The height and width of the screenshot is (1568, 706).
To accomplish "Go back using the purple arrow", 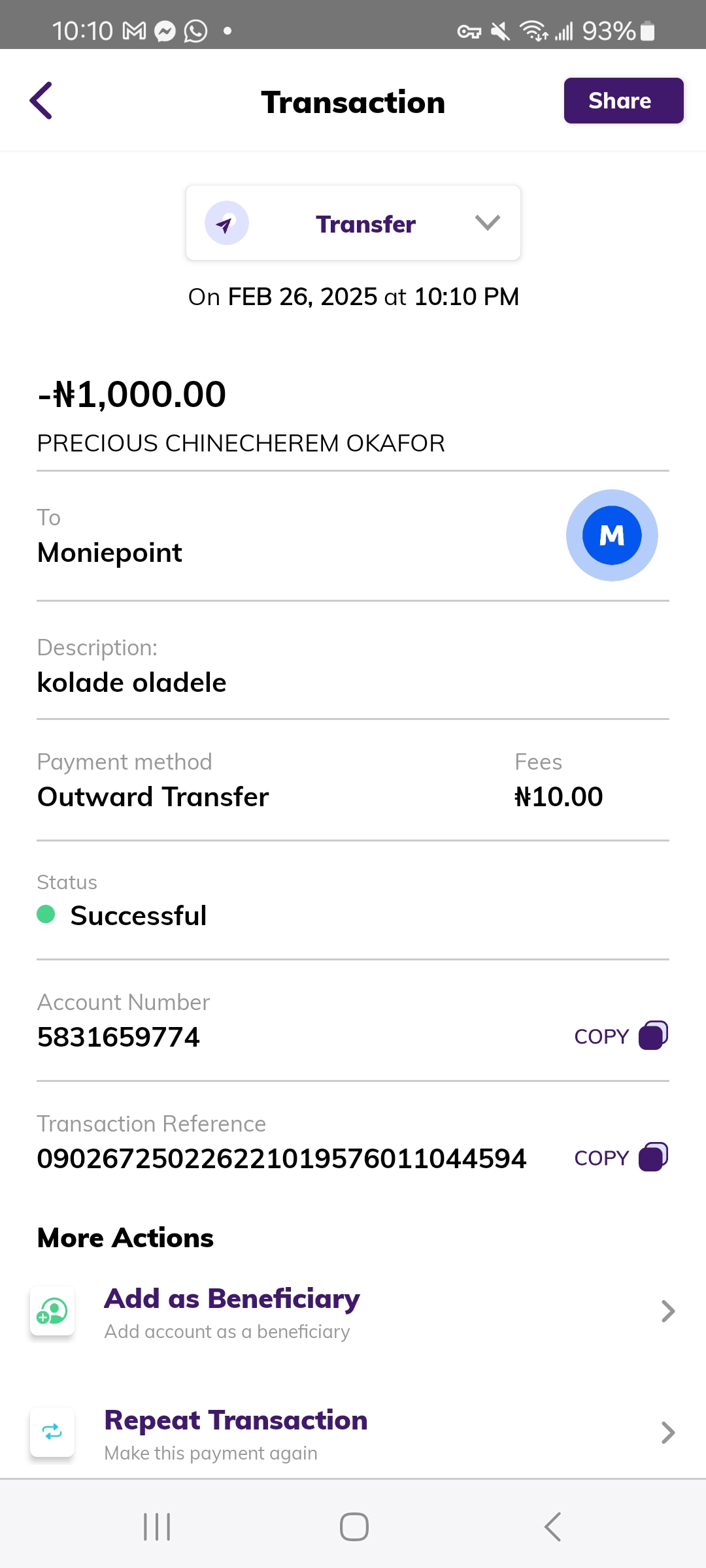I will pyautogui.click(x=41, y=101).
